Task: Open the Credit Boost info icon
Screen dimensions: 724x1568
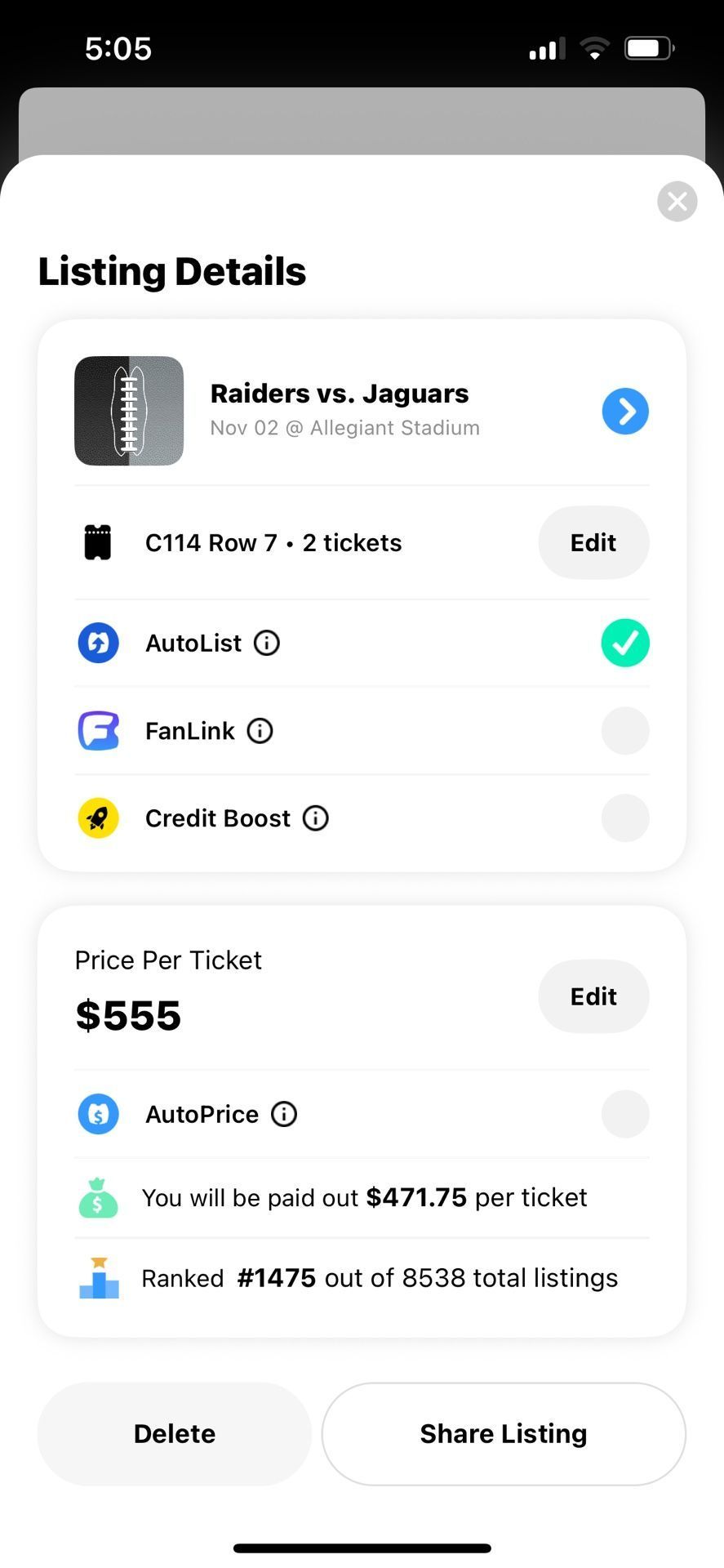Action: tap(316, 818)
